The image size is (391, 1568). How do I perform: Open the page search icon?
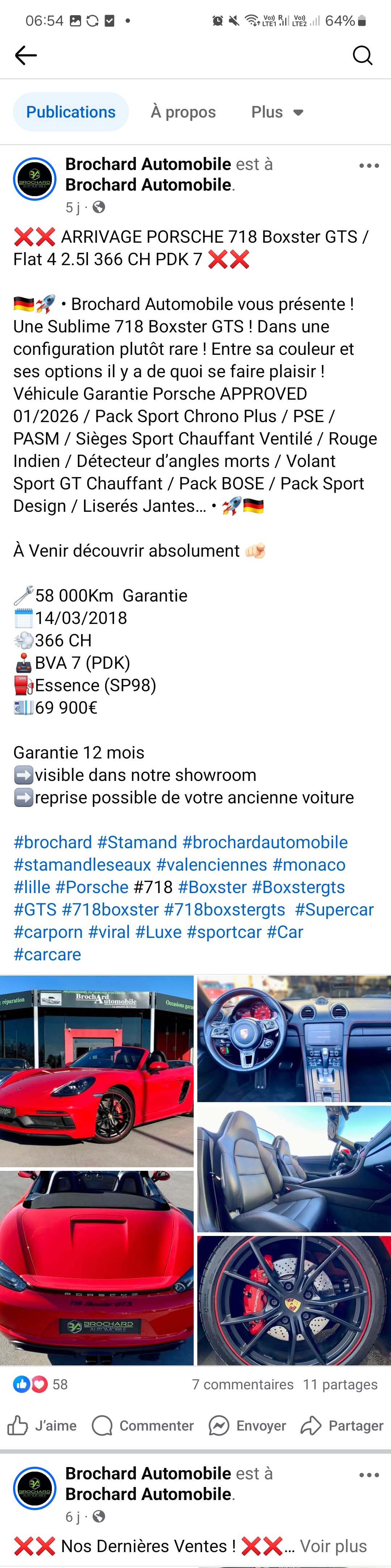[362, 55]
